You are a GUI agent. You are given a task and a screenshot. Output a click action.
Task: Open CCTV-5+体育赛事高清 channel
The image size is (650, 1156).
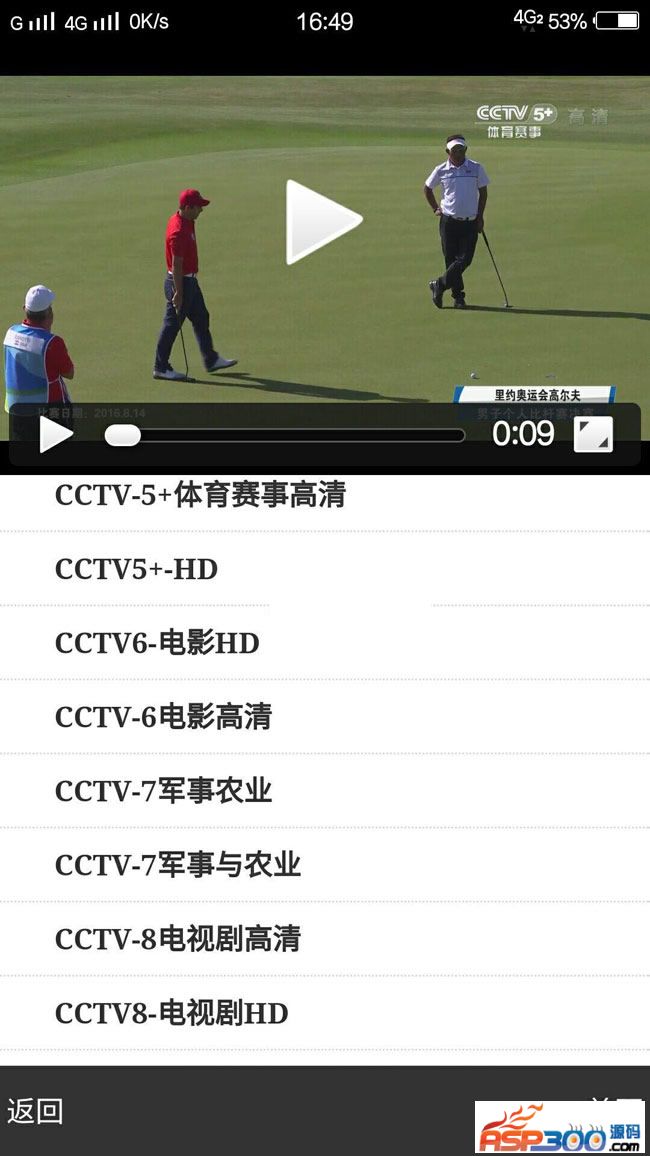[200, 495]
